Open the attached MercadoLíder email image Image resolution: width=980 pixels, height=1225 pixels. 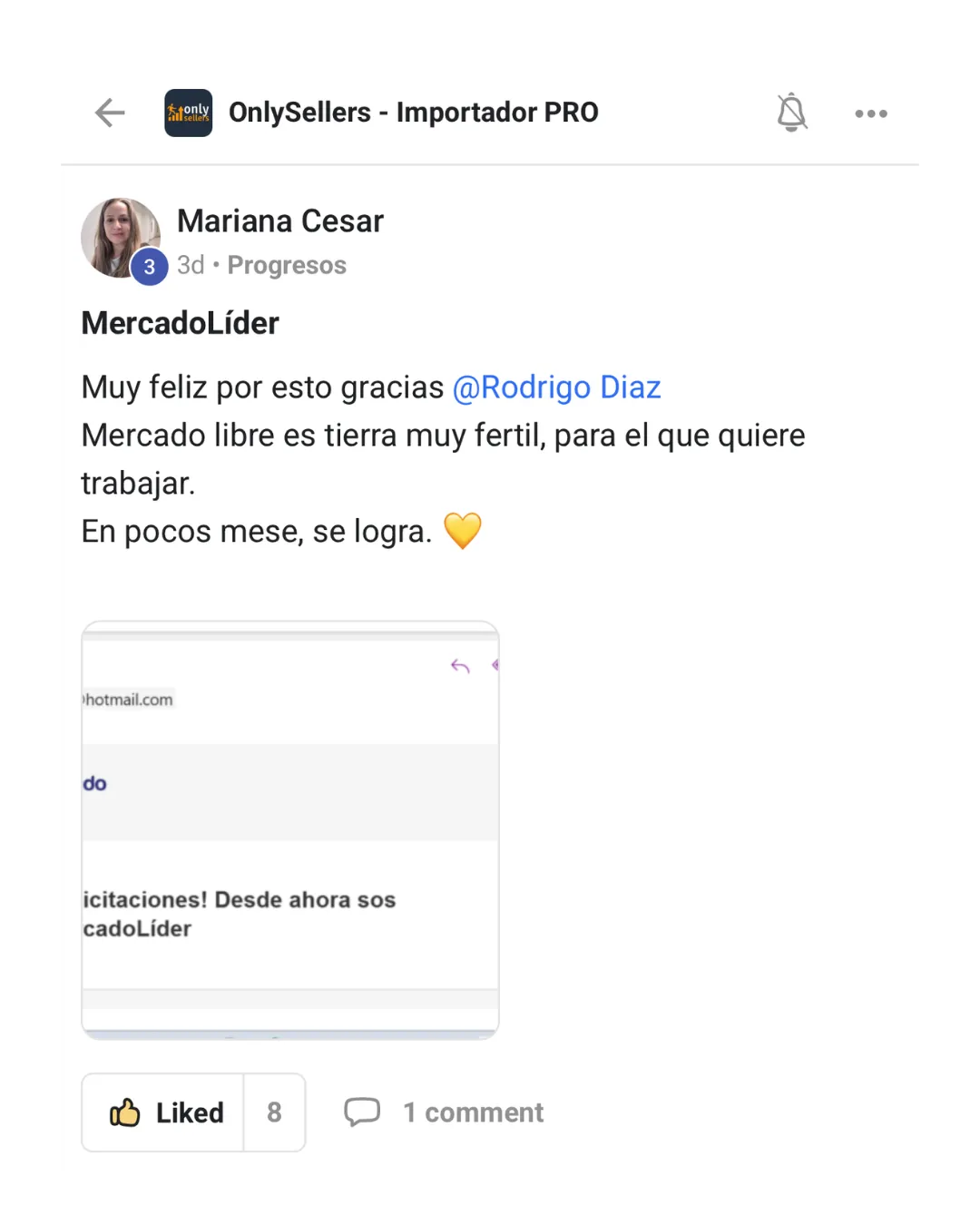click(x=290, y=829)
